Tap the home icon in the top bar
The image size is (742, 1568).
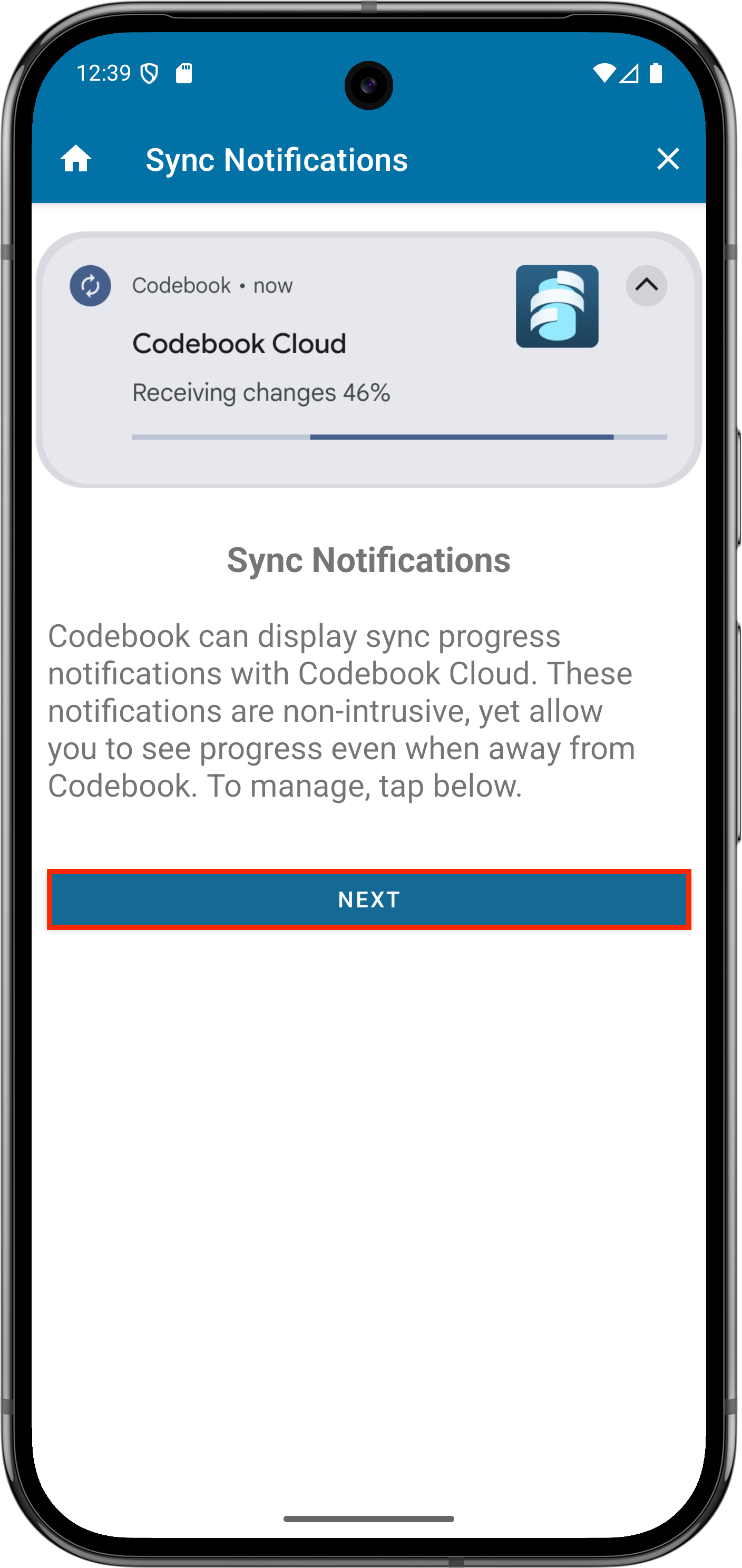click(76, 159)
